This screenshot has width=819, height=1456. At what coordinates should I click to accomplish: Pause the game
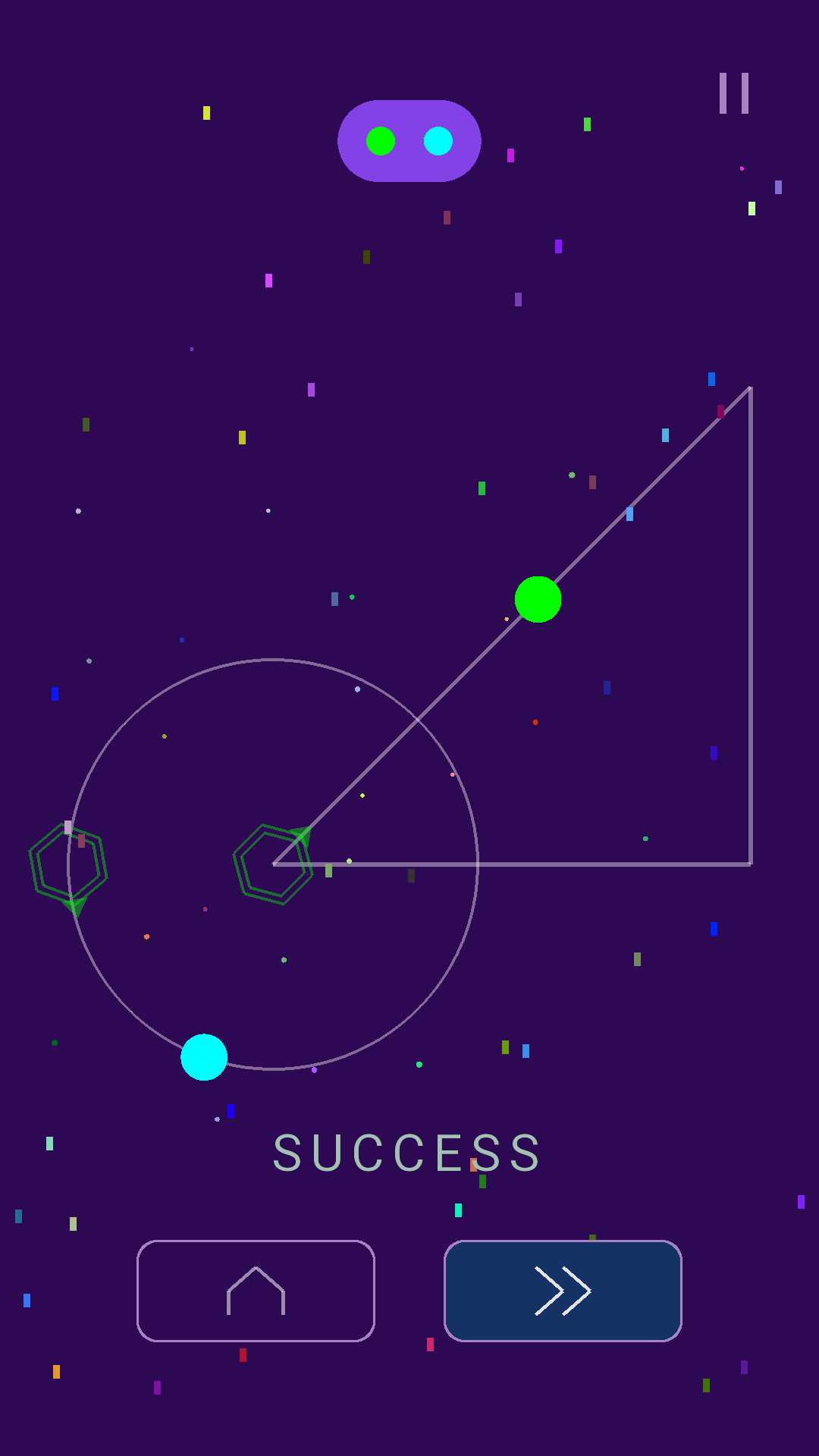[733, 93]
